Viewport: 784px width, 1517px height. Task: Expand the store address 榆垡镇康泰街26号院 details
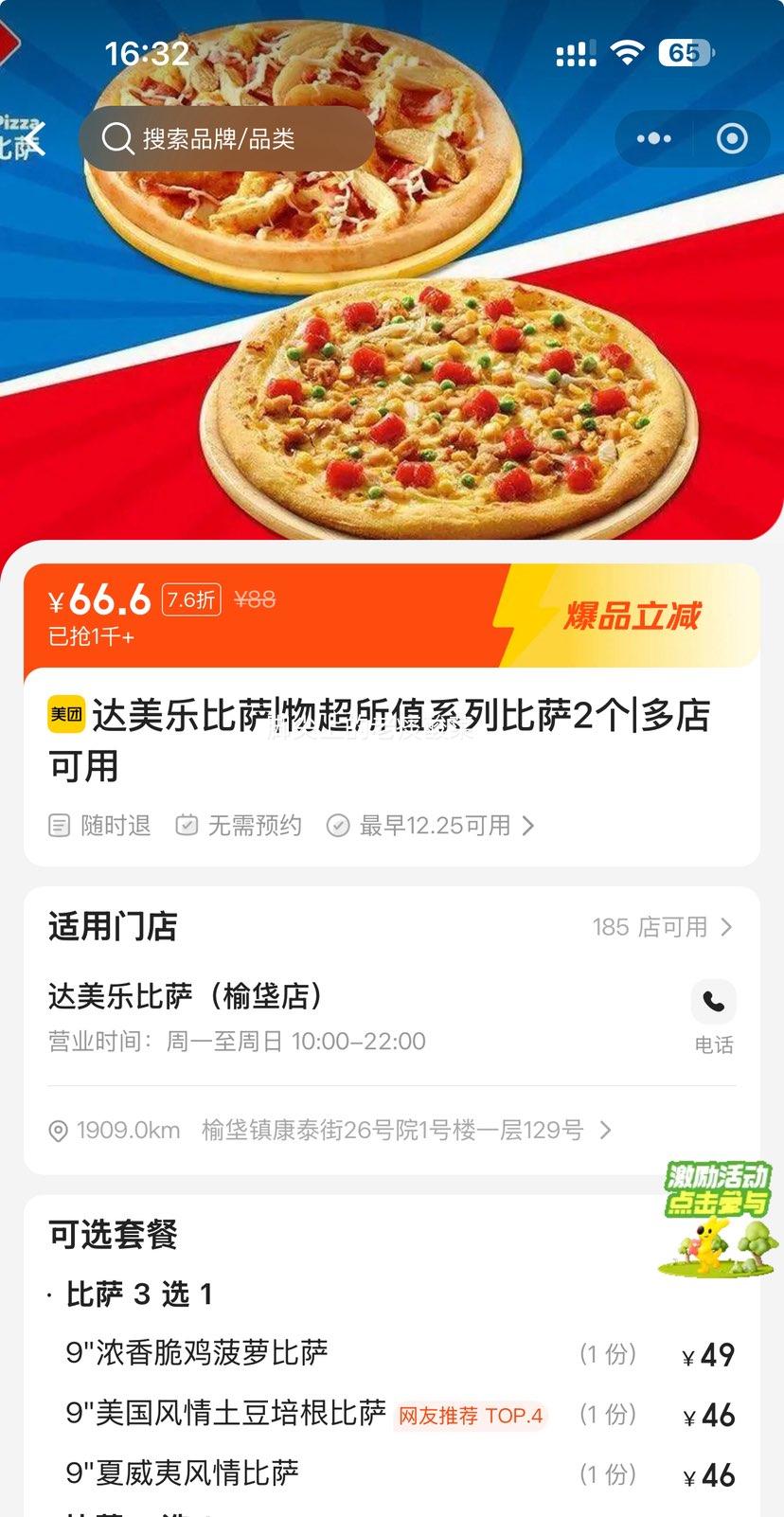(x=398, y=1130)
